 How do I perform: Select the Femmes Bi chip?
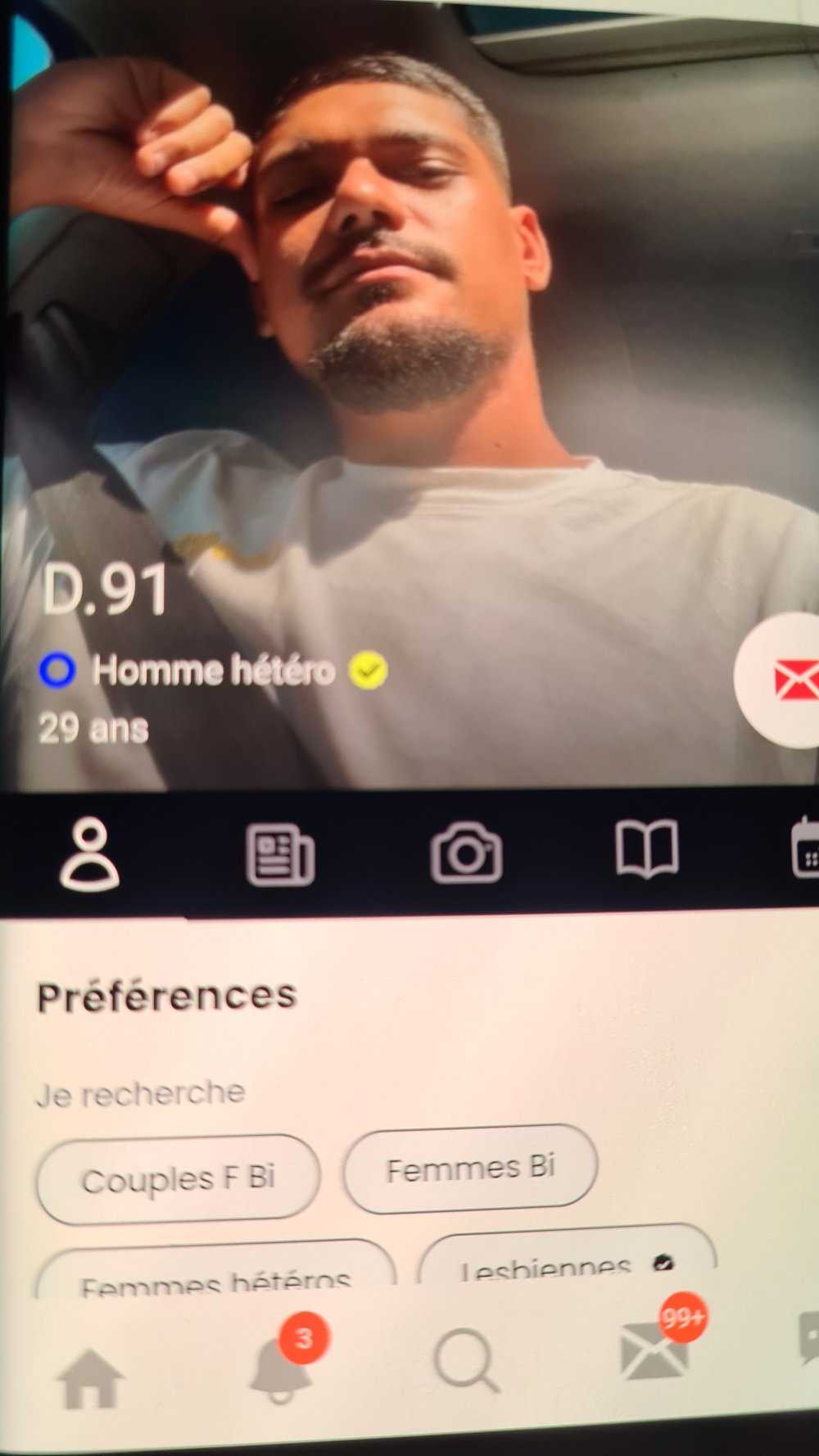470,1169
